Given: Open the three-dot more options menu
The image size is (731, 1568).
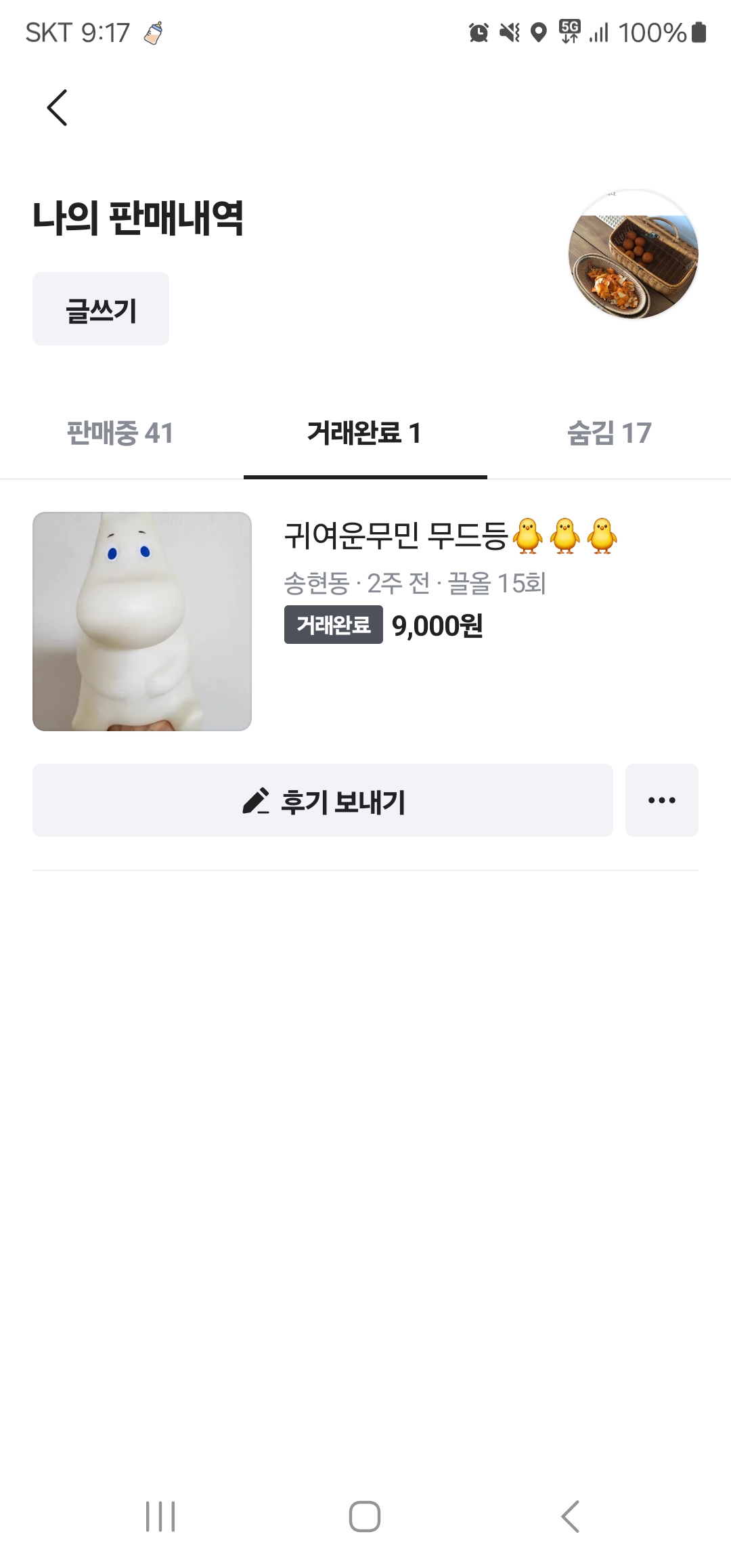Looking at the screenshot, I should click(x=661, y=800).
